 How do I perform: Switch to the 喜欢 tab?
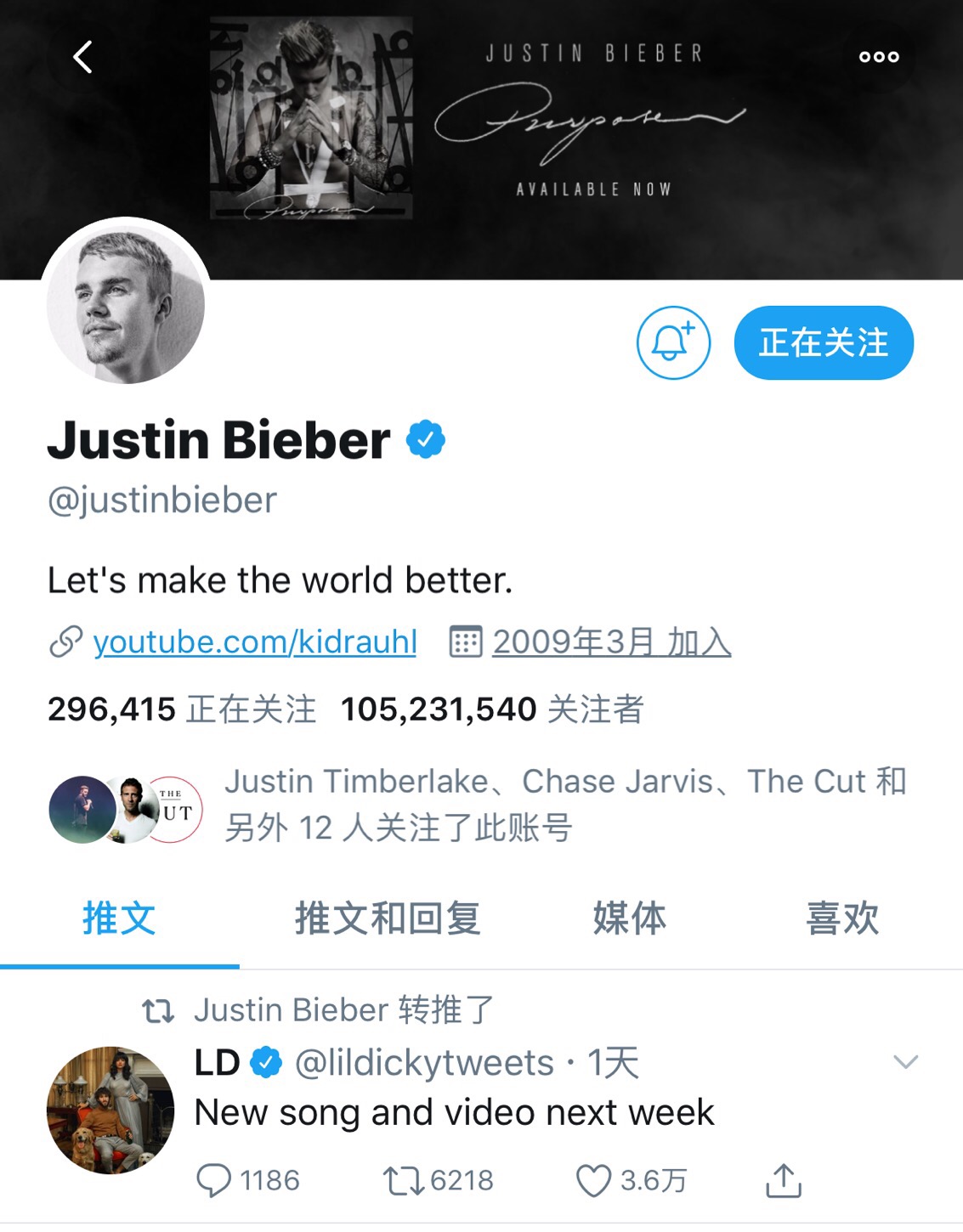[x=842, y=918]
